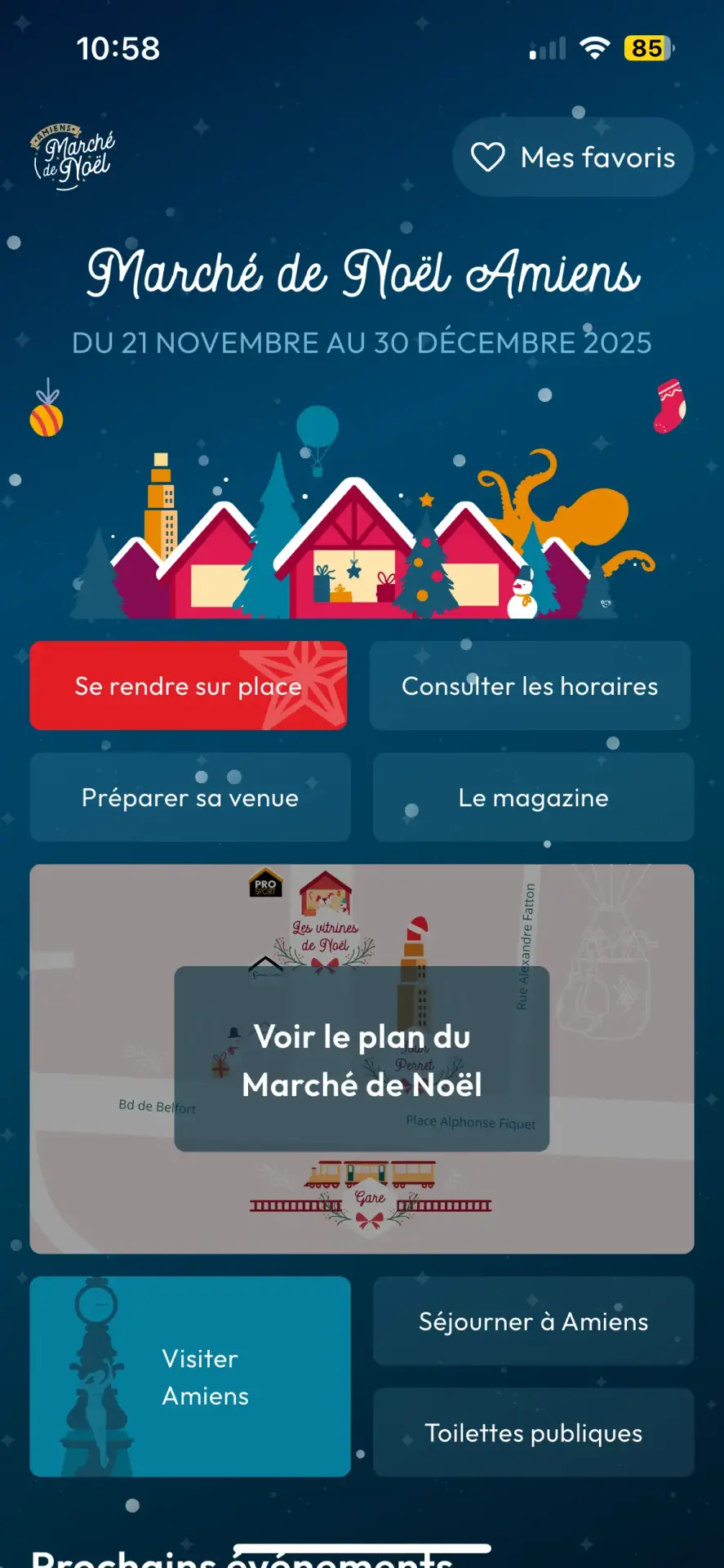Select Visiter Amiens
The width and height of the screenshot is (724, 1568).
[204, 1377]
